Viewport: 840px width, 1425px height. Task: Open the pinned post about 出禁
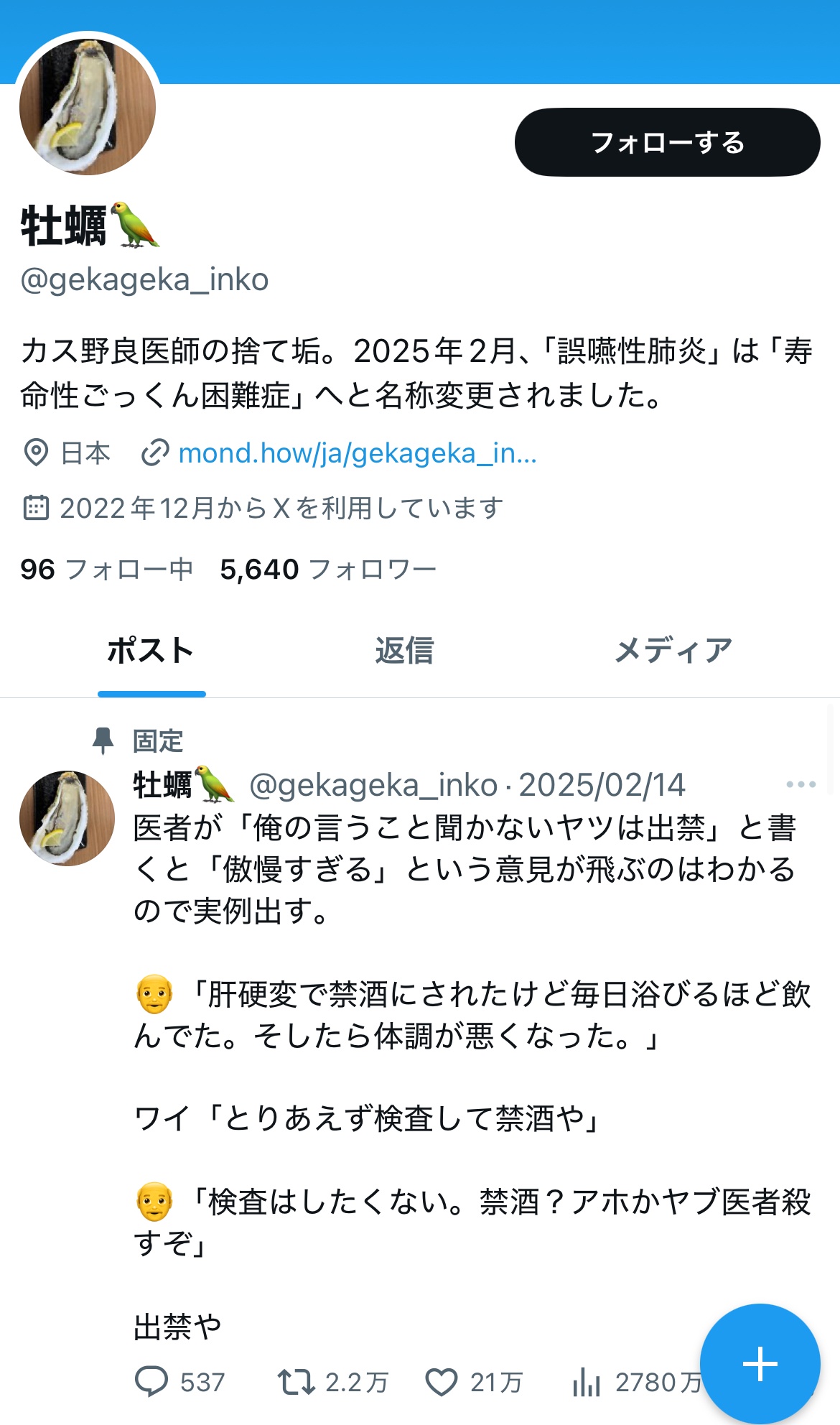[x=467, y=1077]
